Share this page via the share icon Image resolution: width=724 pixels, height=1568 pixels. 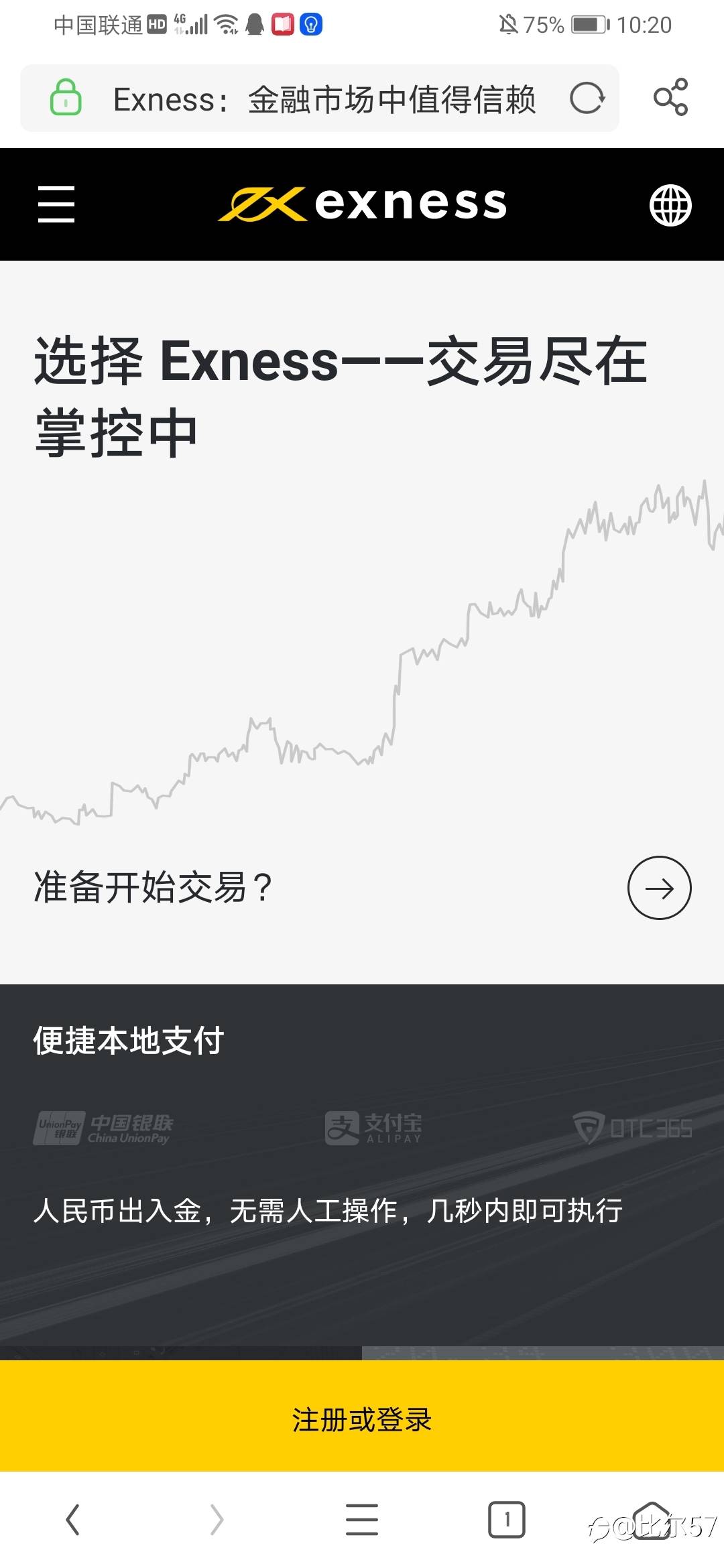point(670,97)
